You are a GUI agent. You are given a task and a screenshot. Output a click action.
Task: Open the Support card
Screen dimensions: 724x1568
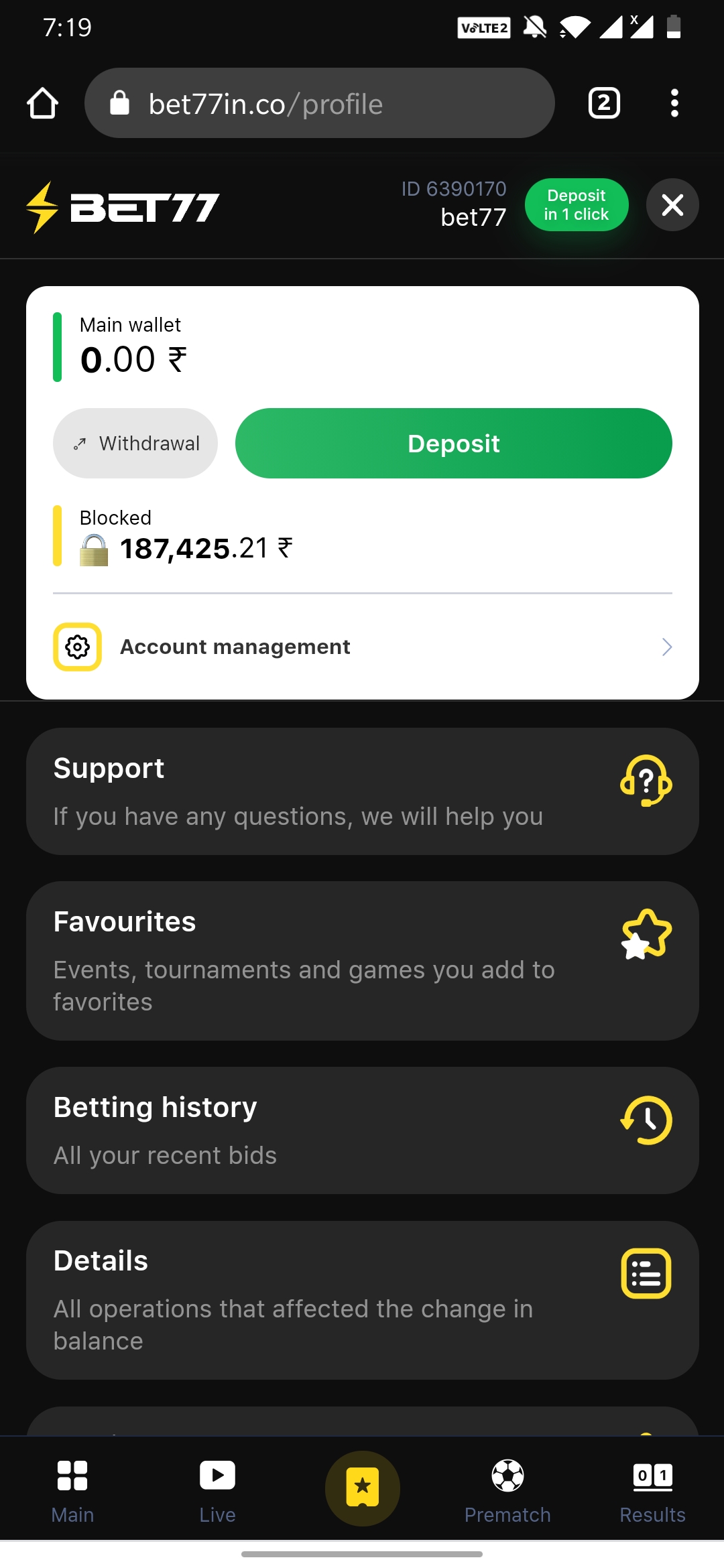[363, 791]
